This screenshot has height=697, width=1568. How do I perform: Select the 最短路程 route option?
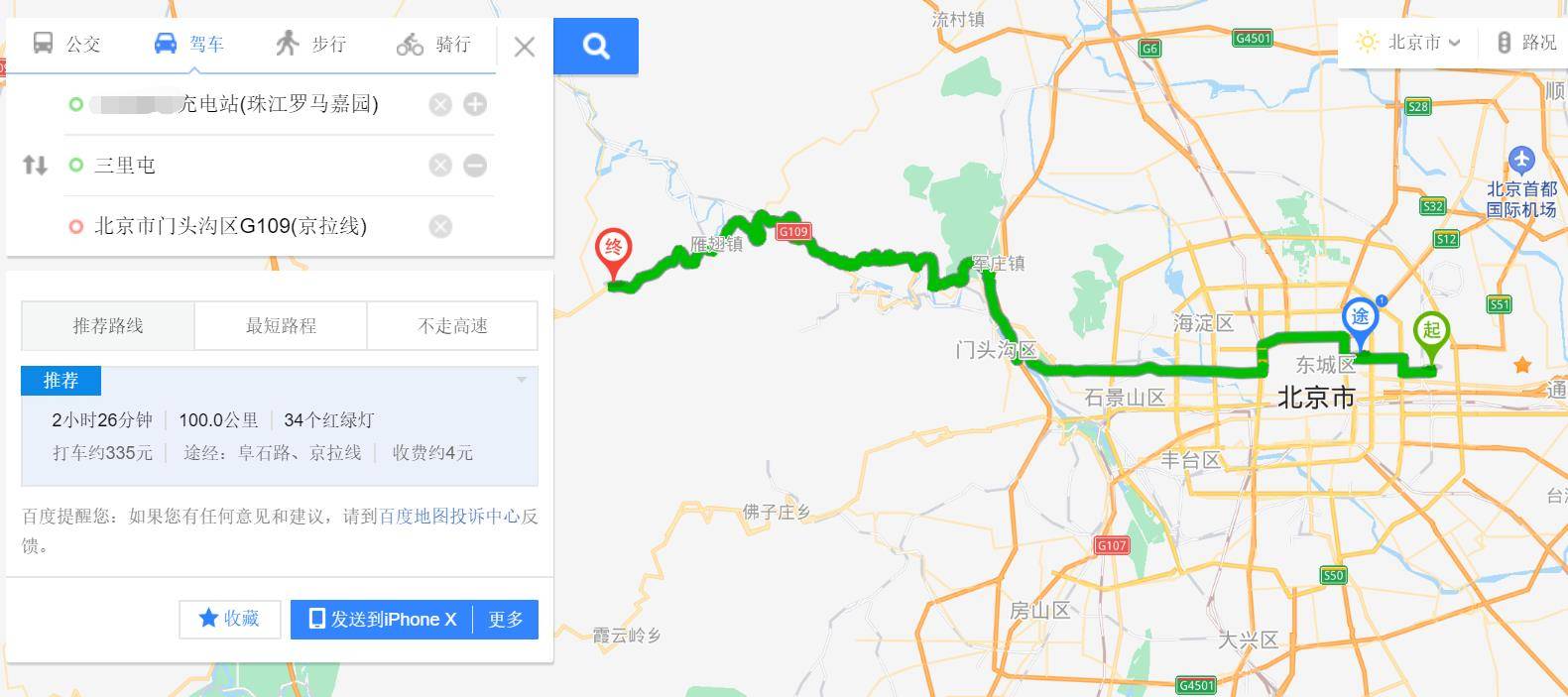pos(281,325)
